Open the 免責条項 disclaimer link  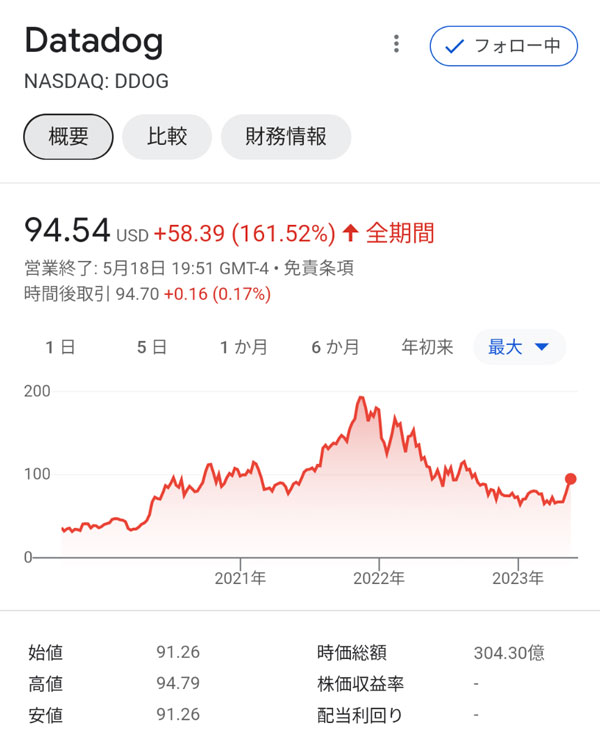pyautogui.click(x=320, y=268)
